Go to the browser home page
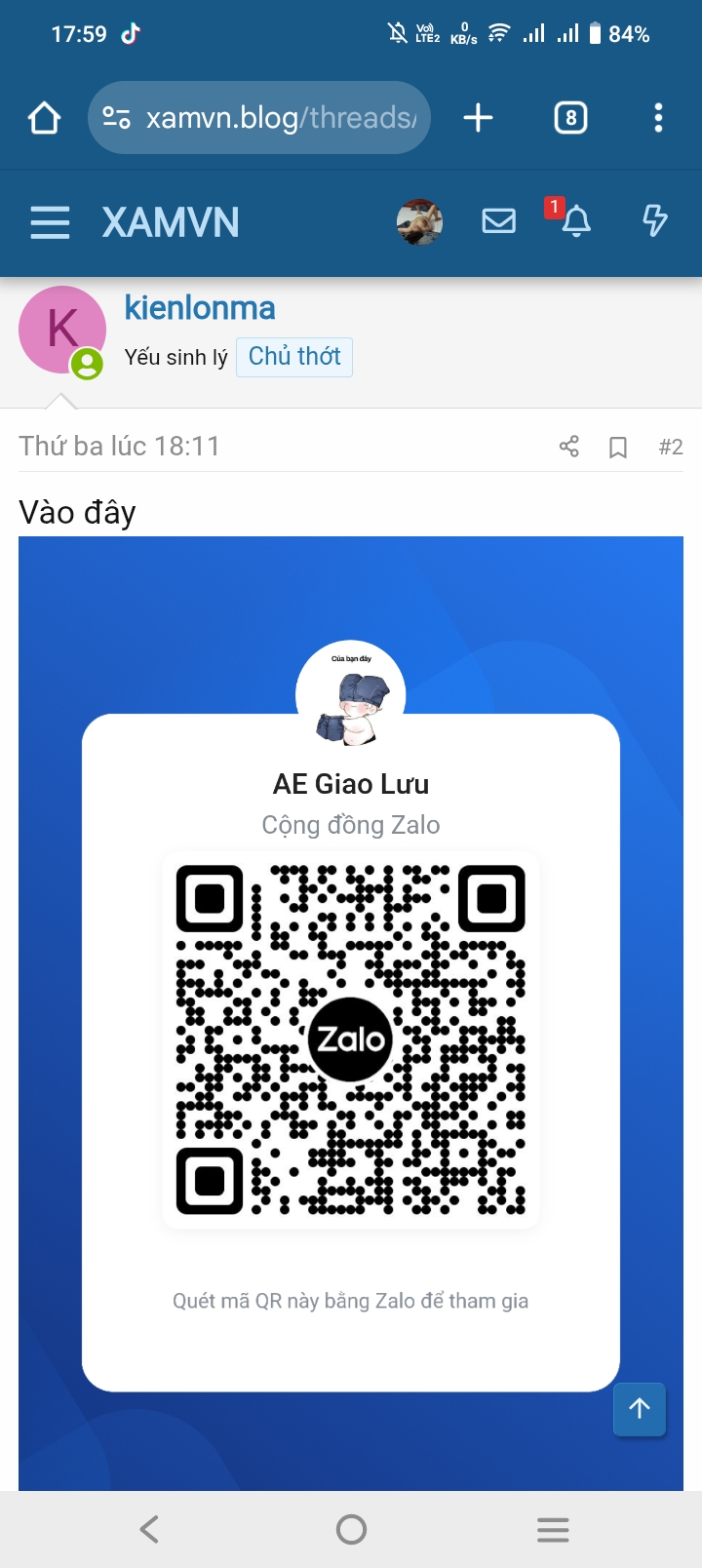The image size is (702, 1568). [x=45, y=118]
